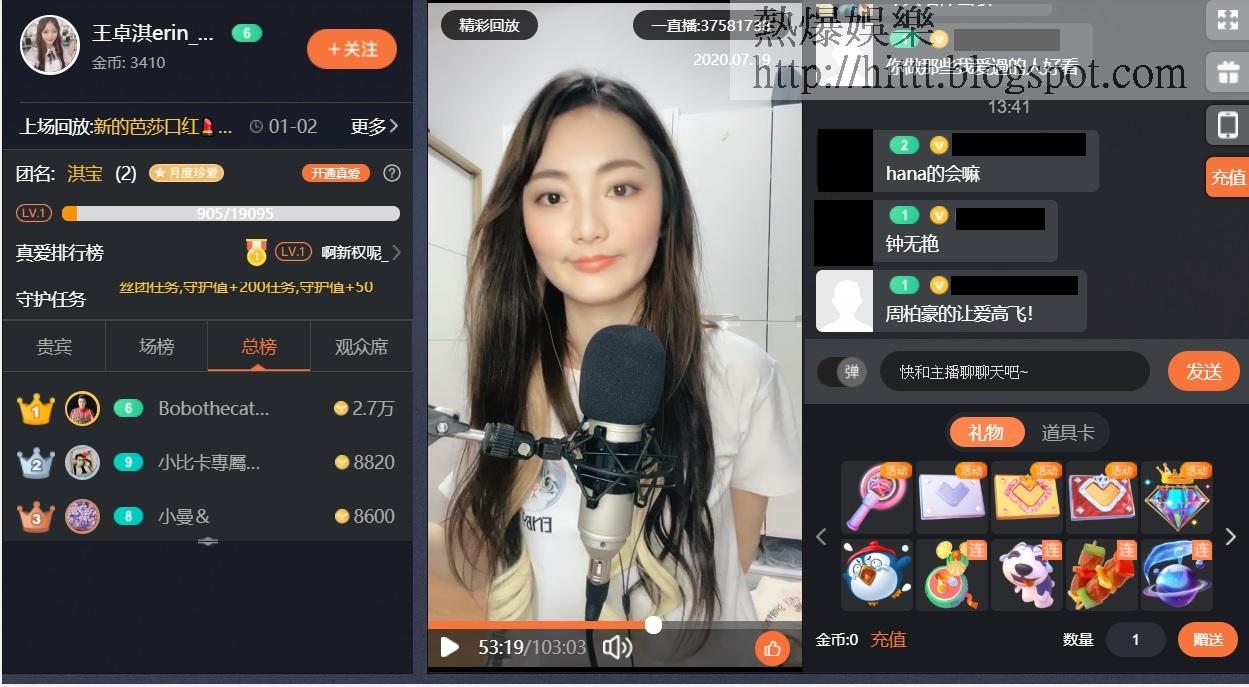Mute the video sound
Image resolution: width=1249 pixels, height=687 pixels.
pos(617,647)
